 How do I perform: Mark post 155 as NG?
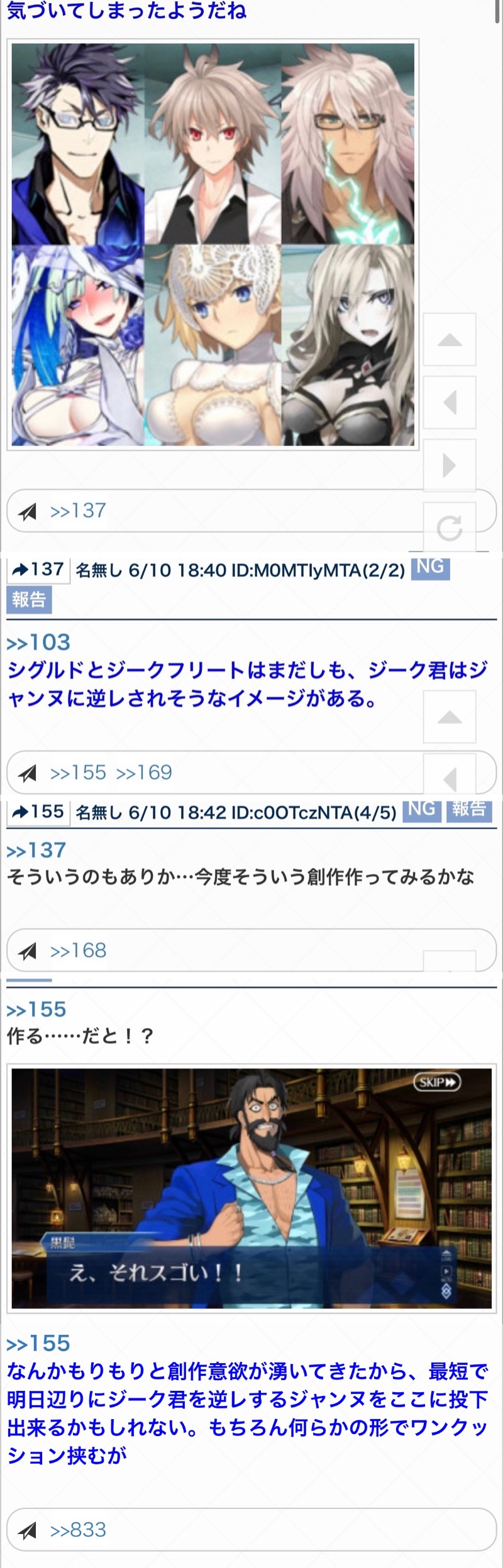(421, 809)
